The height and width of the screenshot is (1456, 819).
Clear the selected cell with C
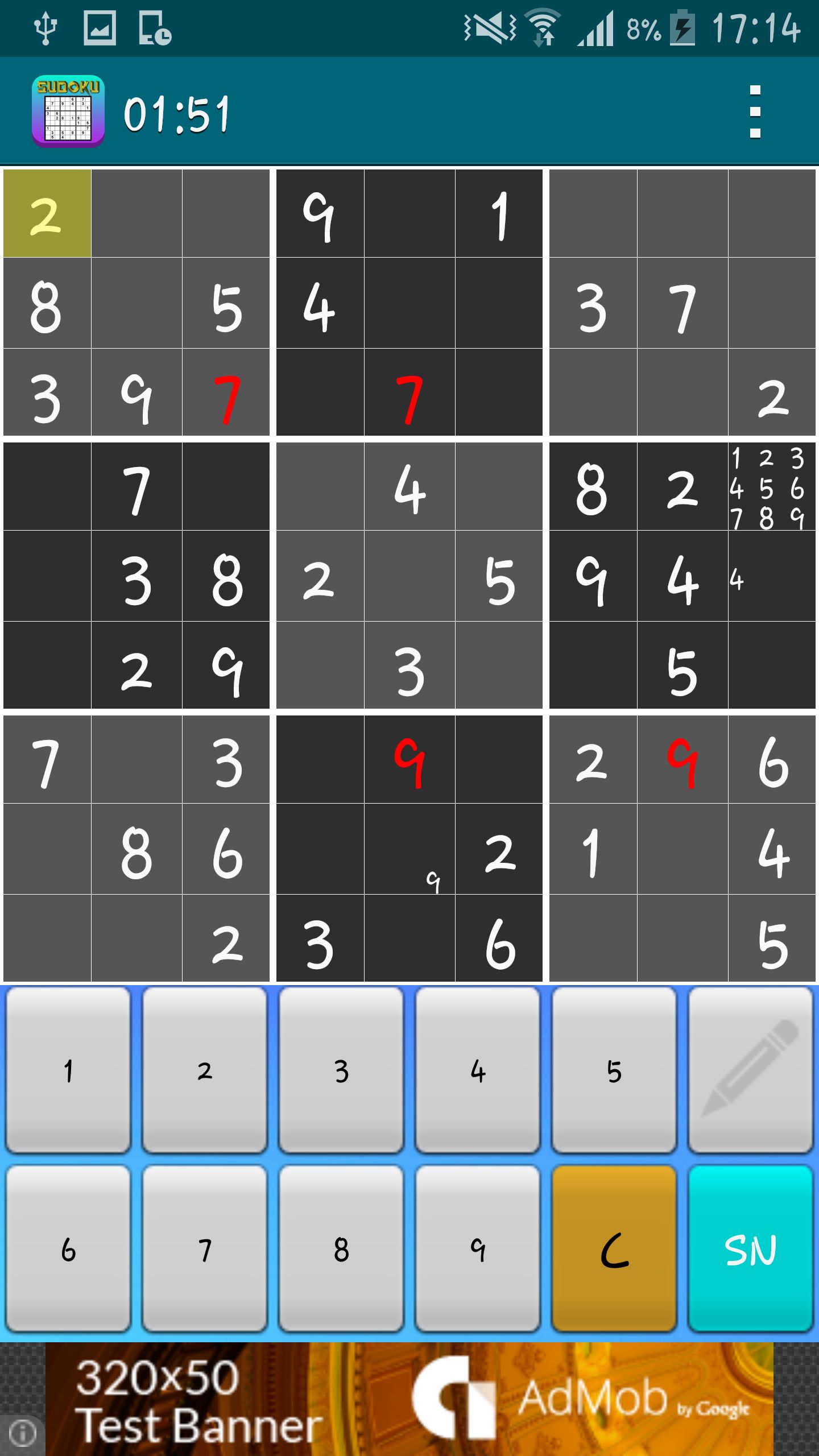click(614, 1250)
